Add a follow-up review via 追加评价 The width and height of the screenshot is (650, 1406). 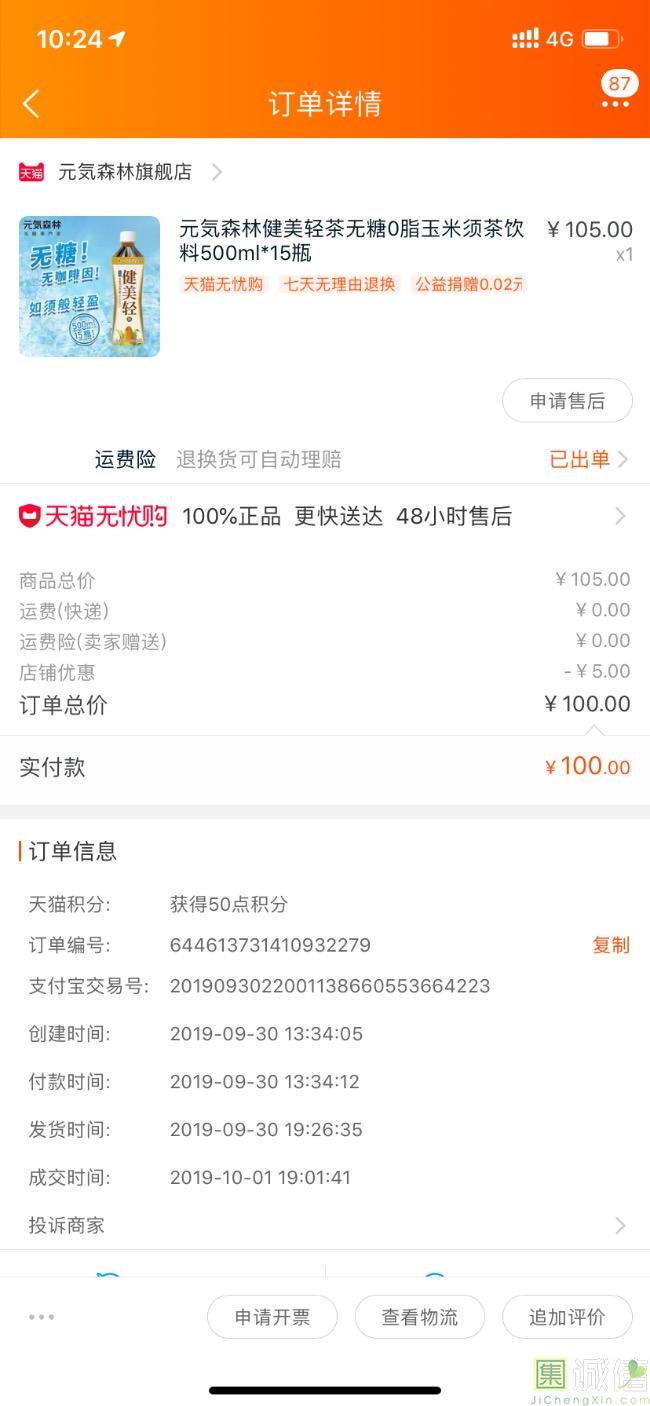tap(567, 1317)
